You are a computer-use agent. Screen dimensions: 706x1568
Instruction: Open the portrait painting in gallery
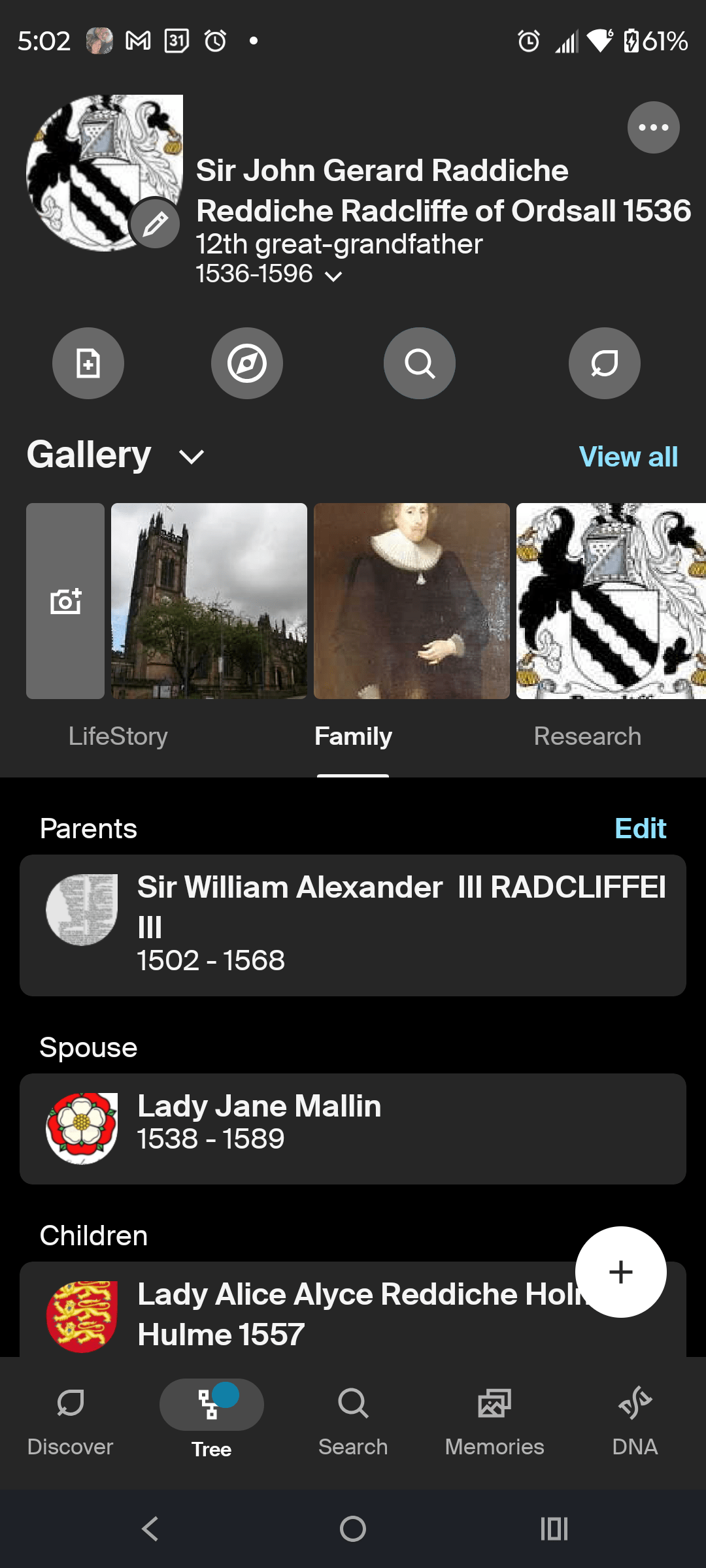point(412,601)
